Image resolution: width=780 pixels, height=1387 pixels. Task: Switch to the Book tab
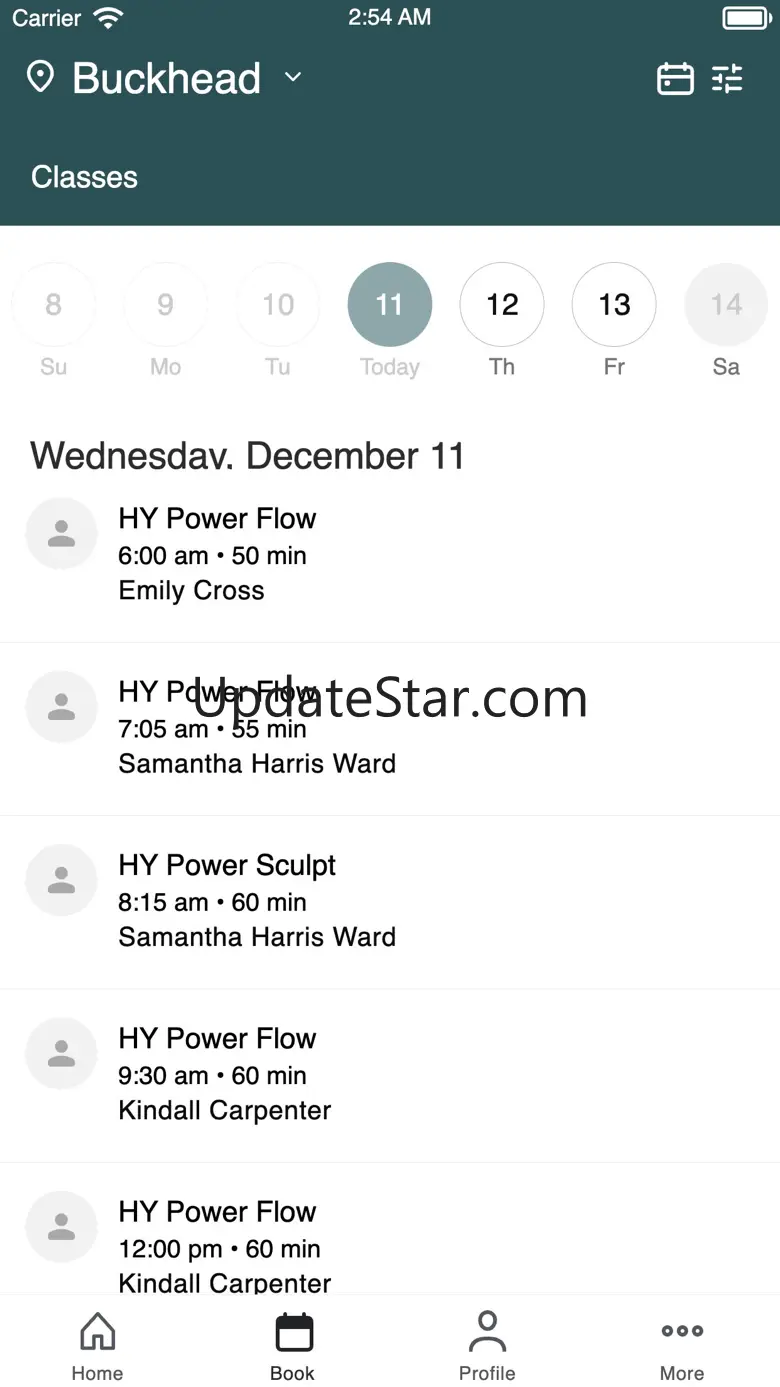(293, 1345)
